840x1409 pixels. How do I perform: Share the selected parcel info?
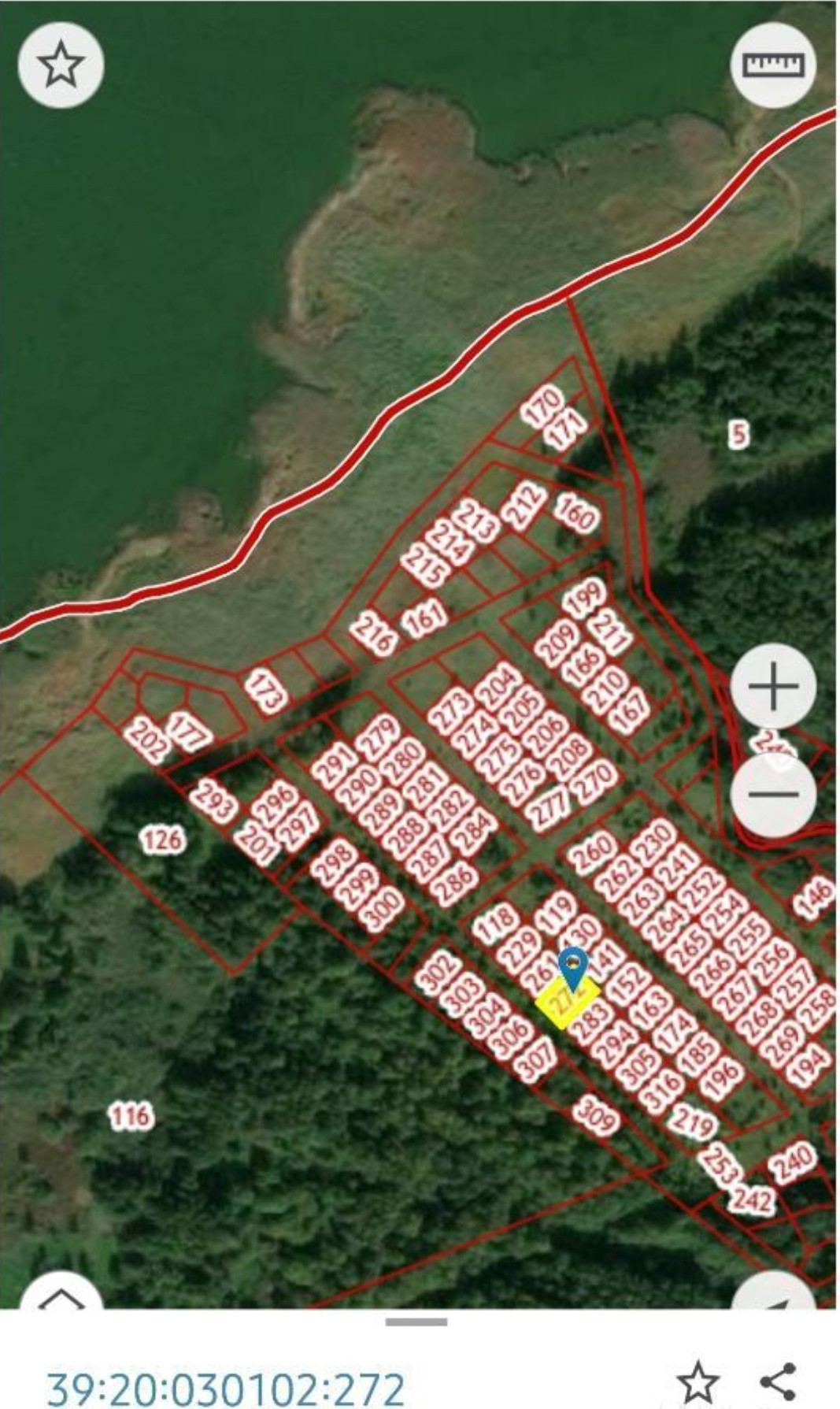(x=778, y=1382)
